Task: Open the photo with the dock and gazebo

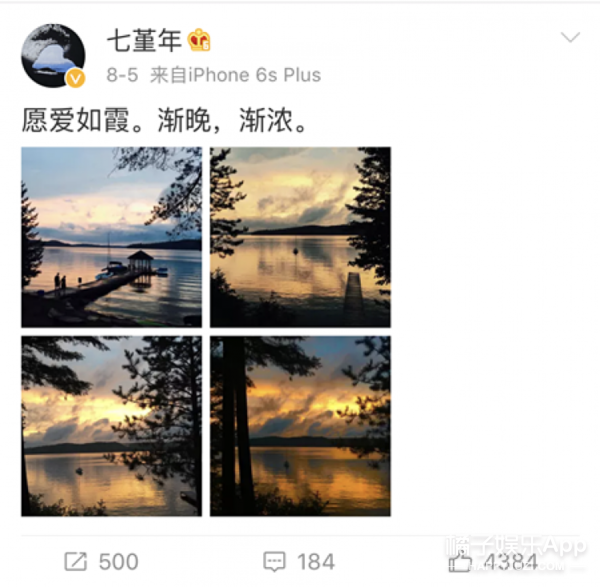Action: coord(111,237)
